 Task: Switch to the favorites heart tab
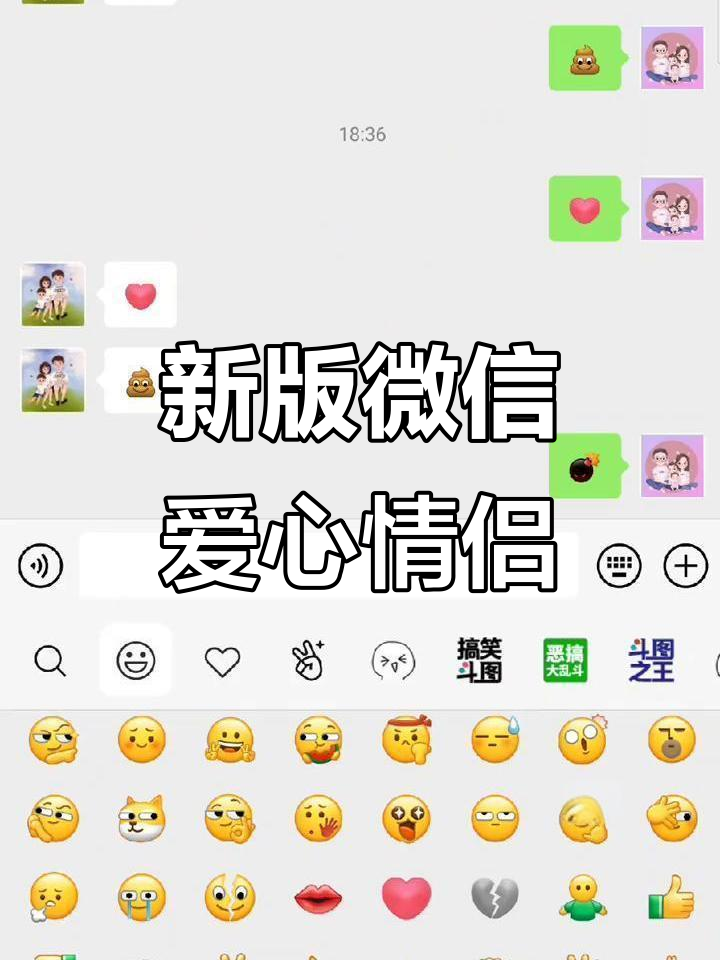pos(222,660)
